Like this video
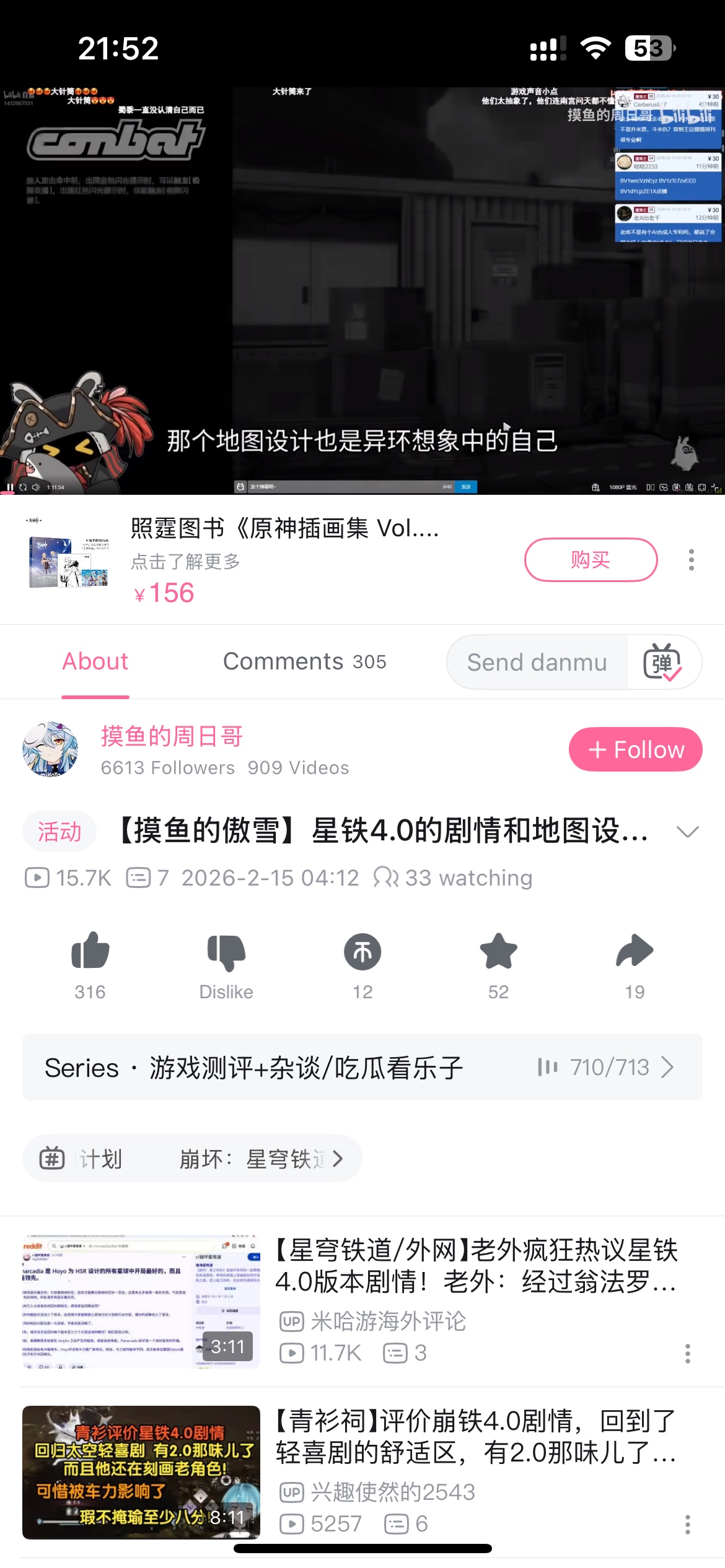The width and height of the screenshot is (725, 1568). coord(90,952)
